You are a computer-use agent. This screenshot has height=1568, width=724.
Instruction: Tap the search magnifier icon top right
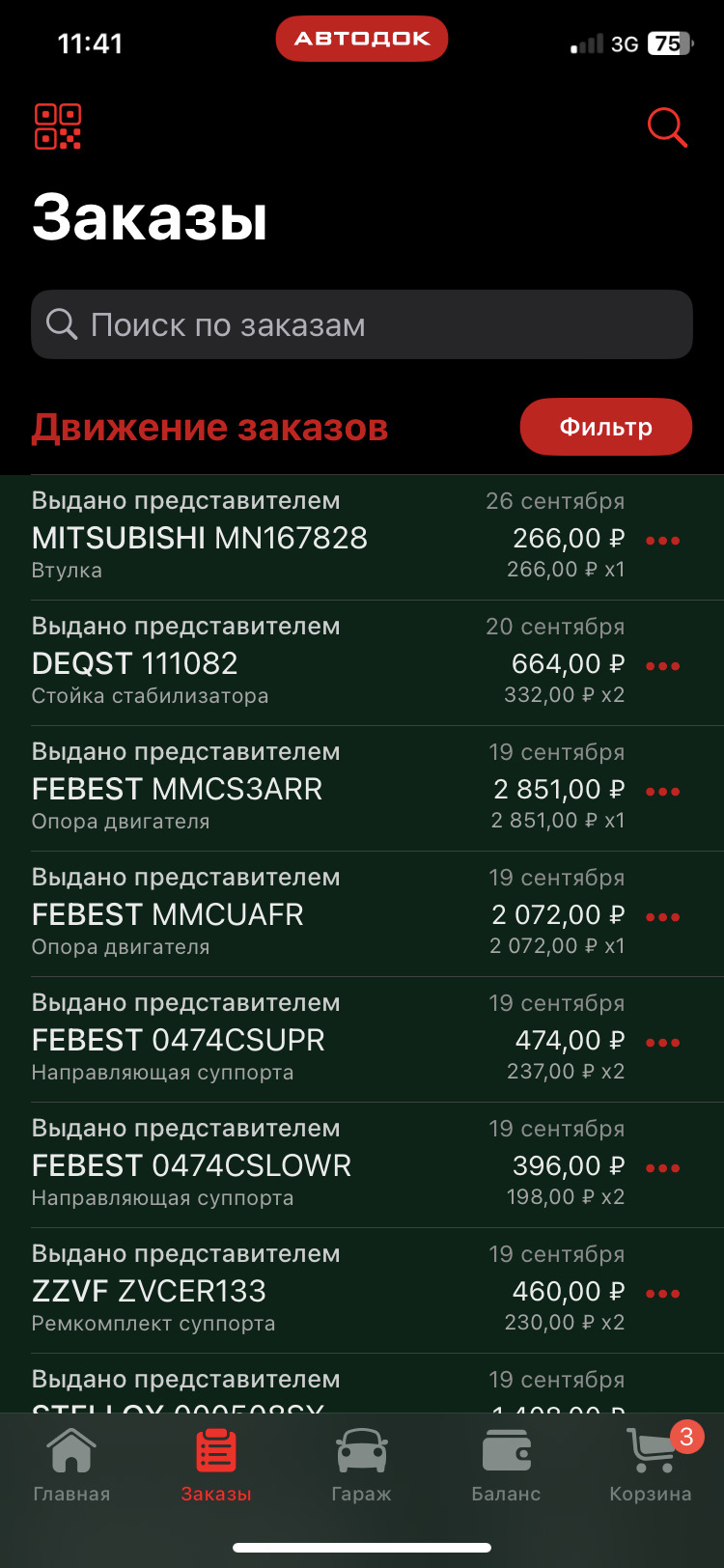click(666, 126)
